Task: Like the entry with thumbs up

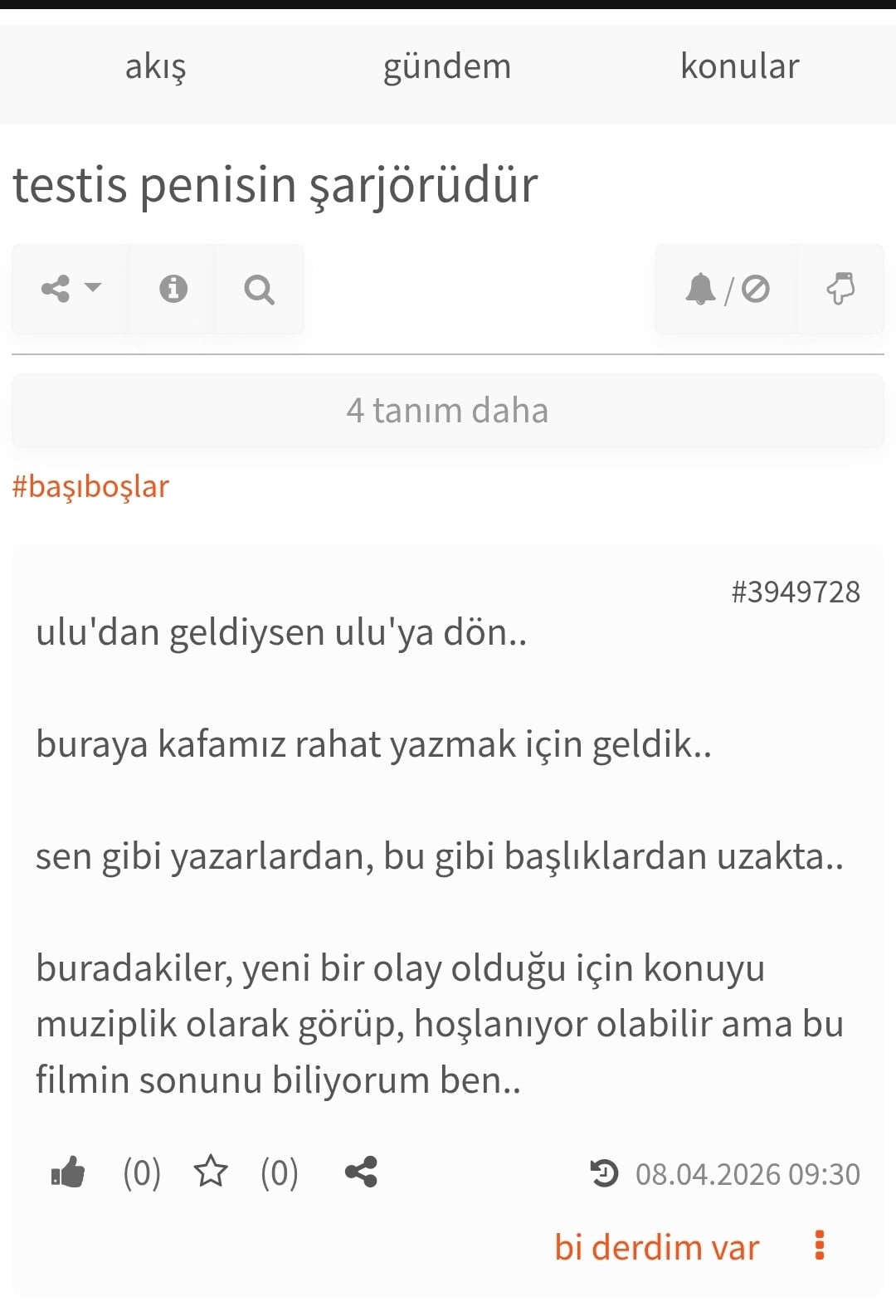Action: point(69,1173)
